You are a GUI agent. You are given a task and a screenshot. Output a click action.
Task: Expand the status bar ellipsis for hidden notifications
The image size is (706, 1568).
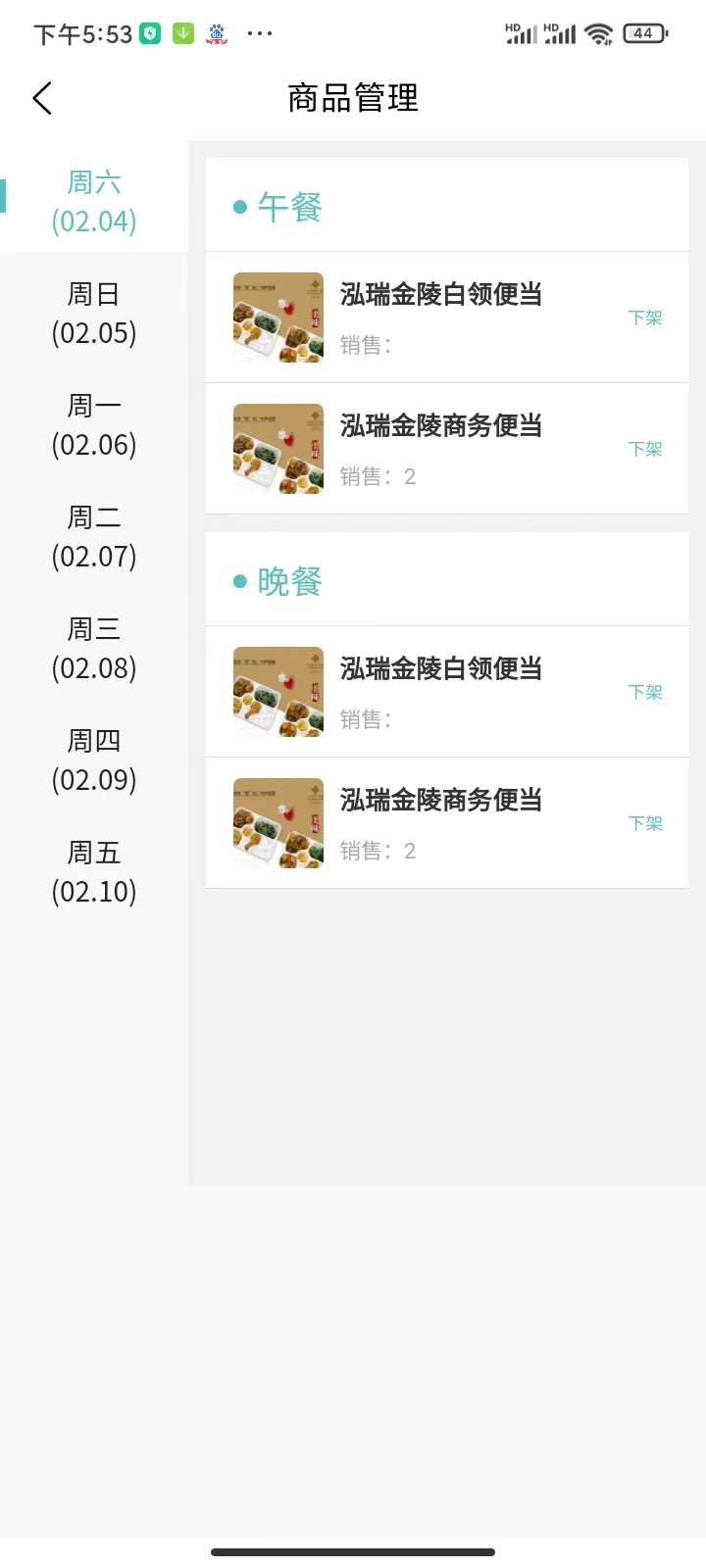click(x=259, y=32)
